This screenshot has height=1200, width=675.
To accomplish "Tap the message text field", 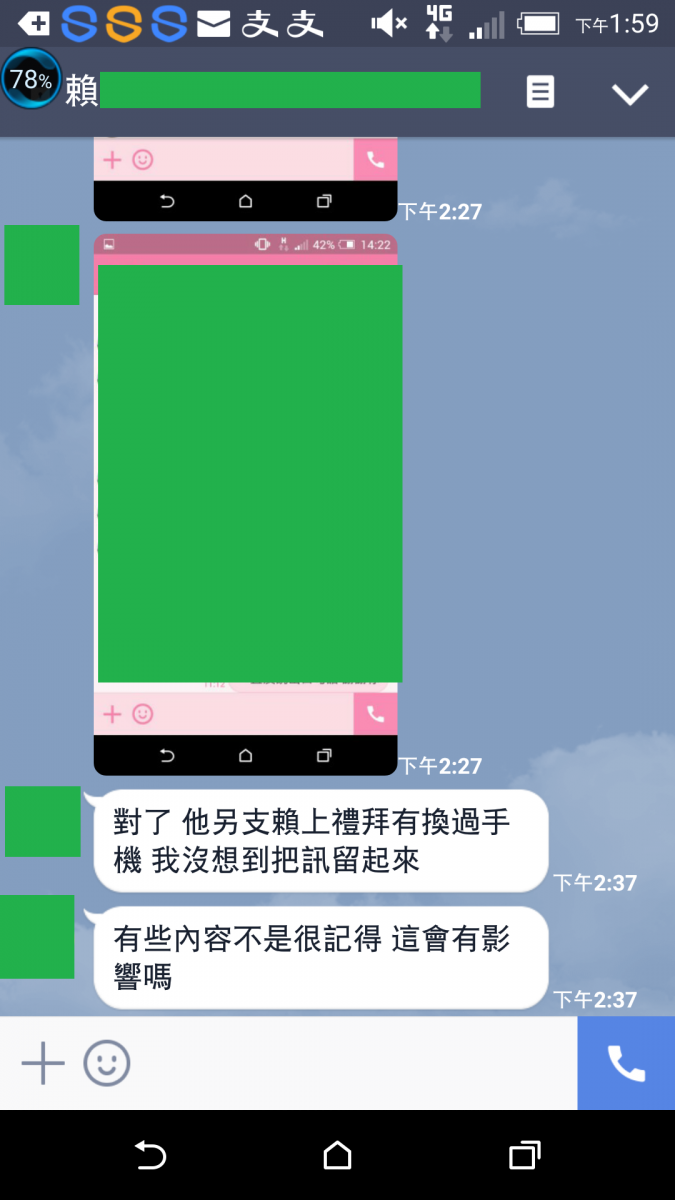I will pyautogui.click(x=350, y=1063).
